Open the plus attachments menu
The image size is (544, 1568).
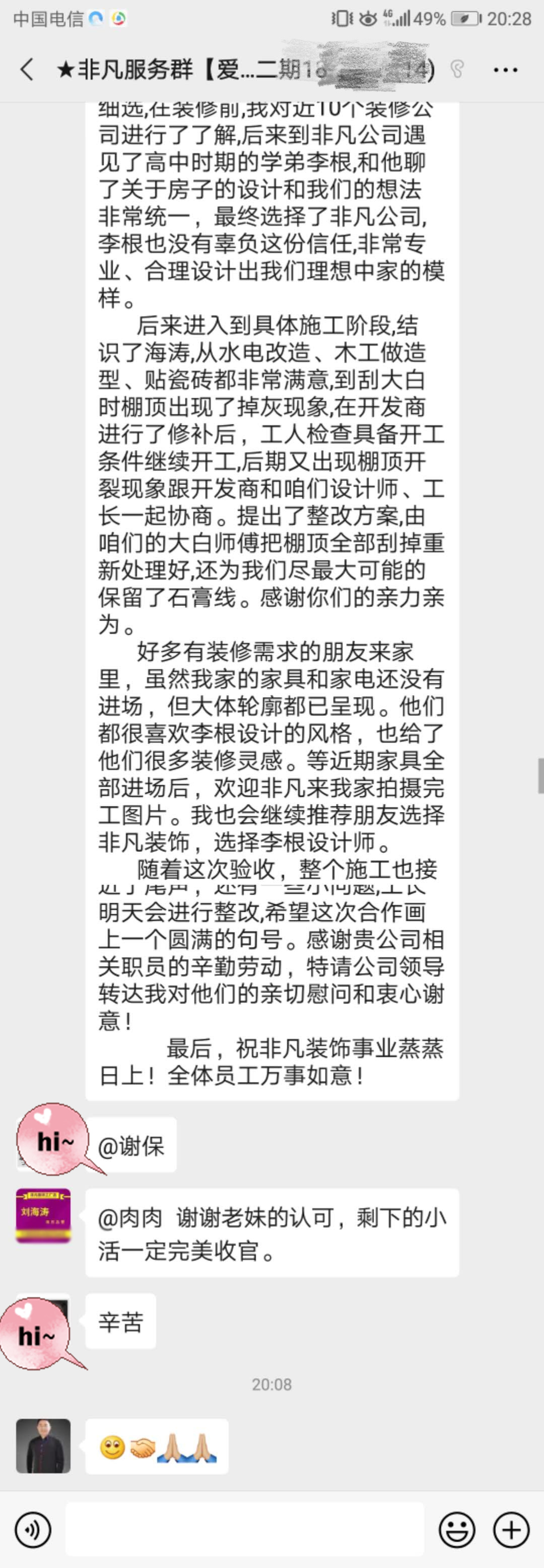tap(511, 1530)
